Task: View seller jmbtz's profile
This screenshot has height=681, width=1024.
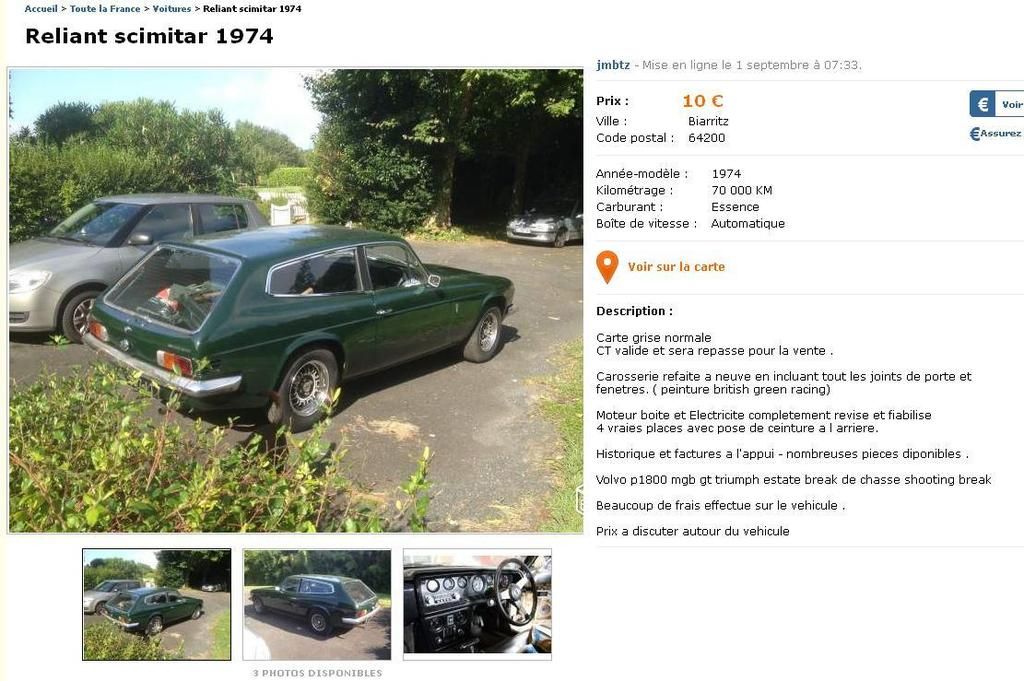Action: (x=613, y=65)
